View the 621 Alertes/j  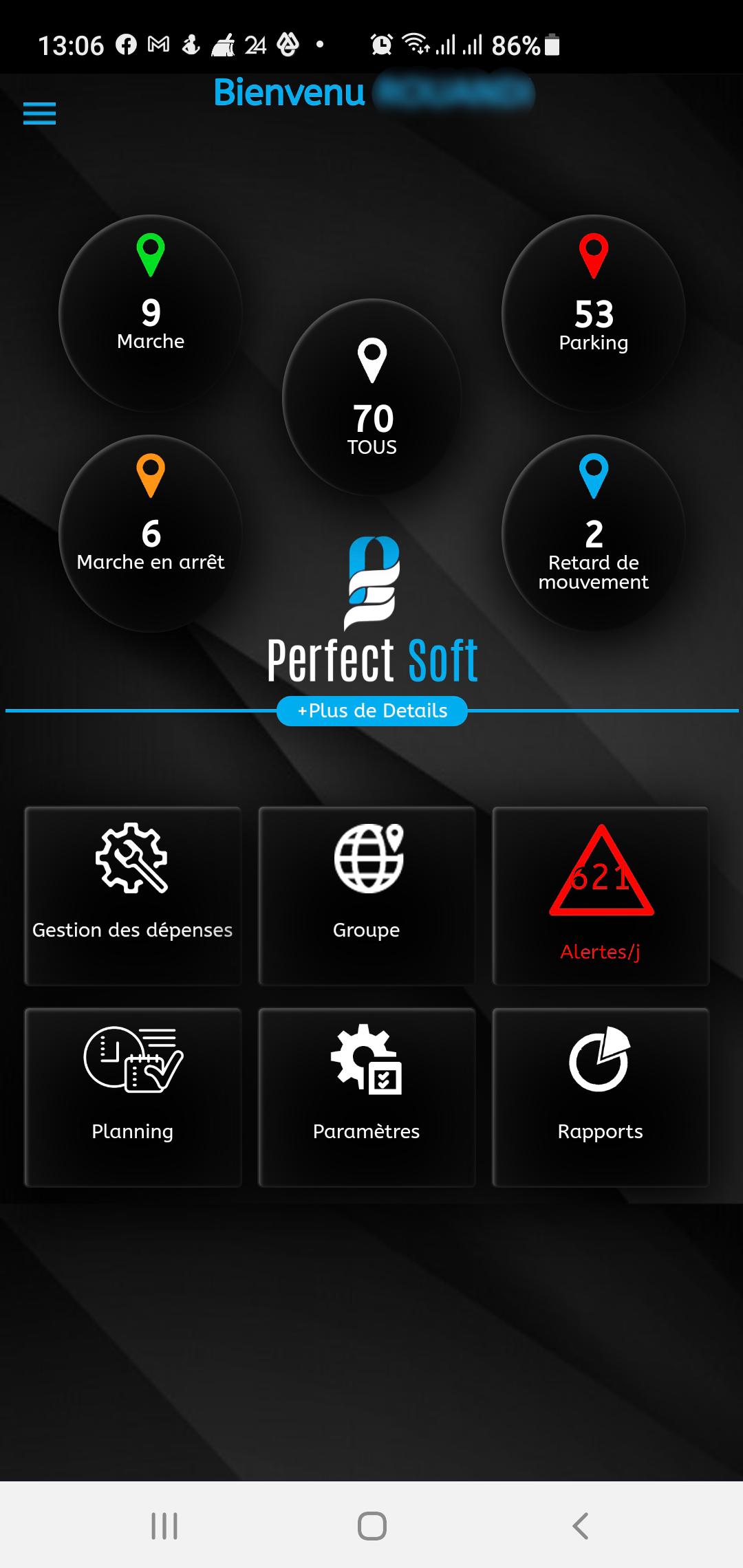601,895
